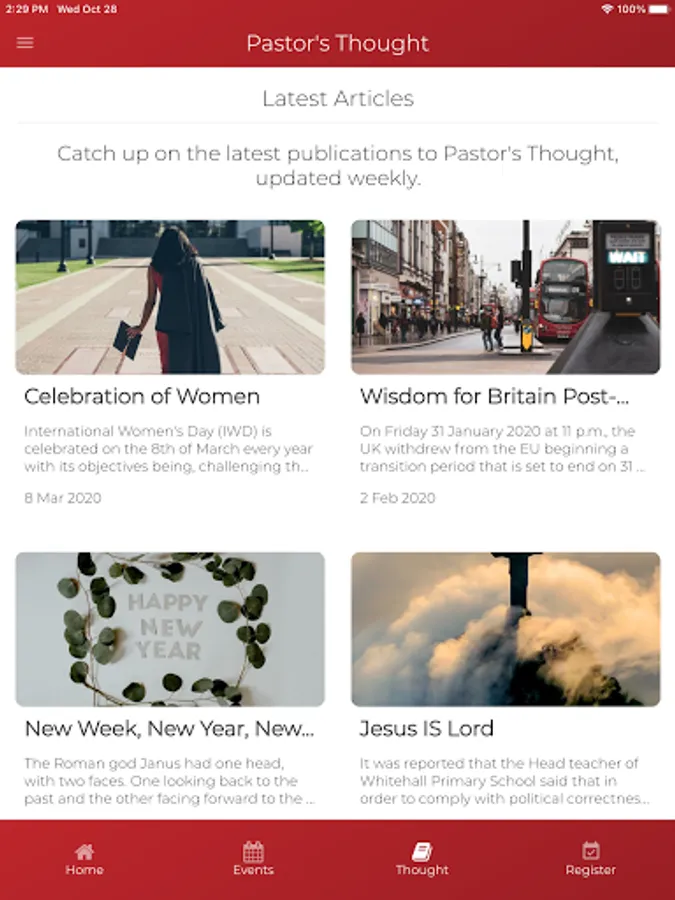Viewport: 675px width, 900px height.
Task: Go to the Home tab
Action: coord(84,859)
